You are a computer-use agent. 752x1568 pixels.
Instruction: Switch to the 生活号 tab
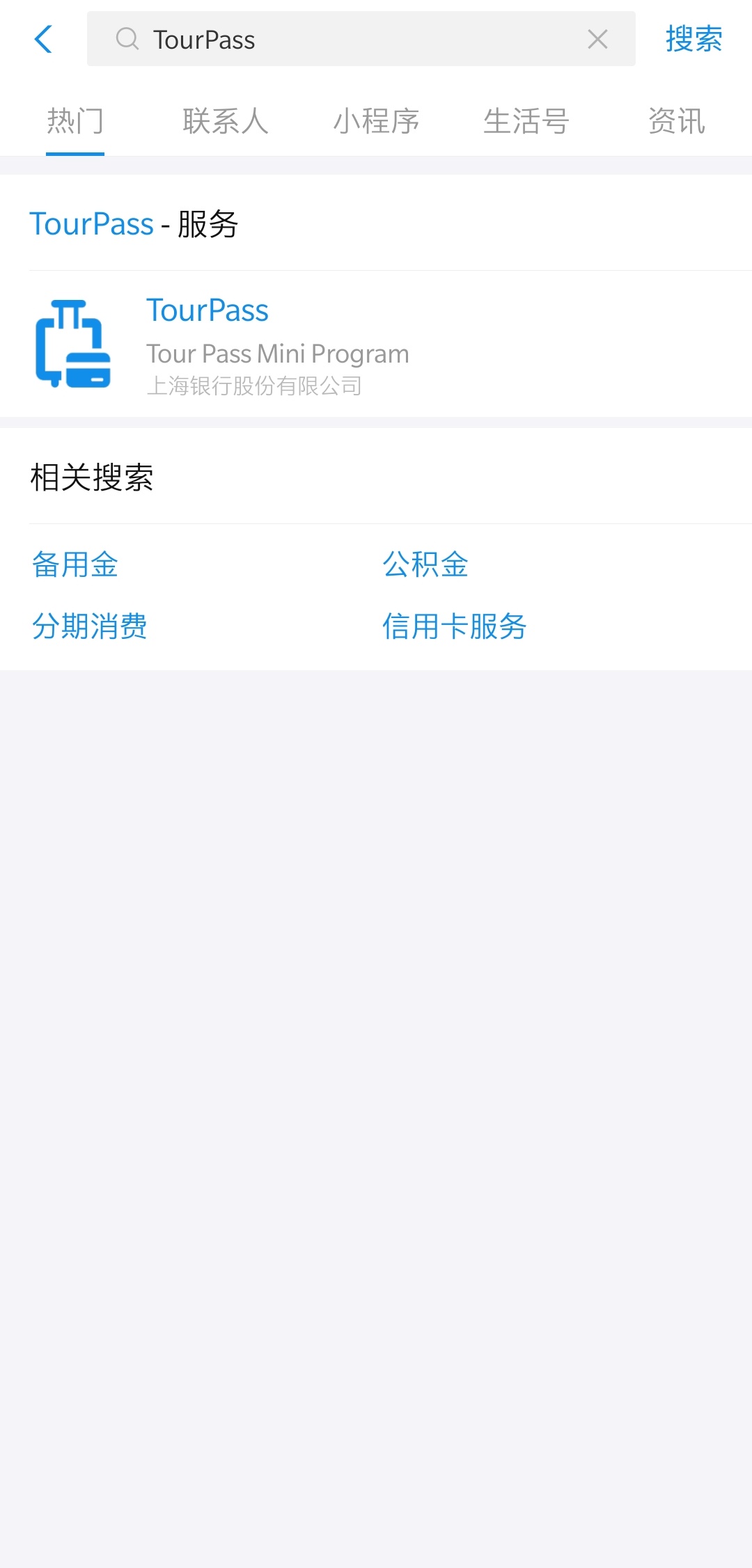(x=526, y=121)
